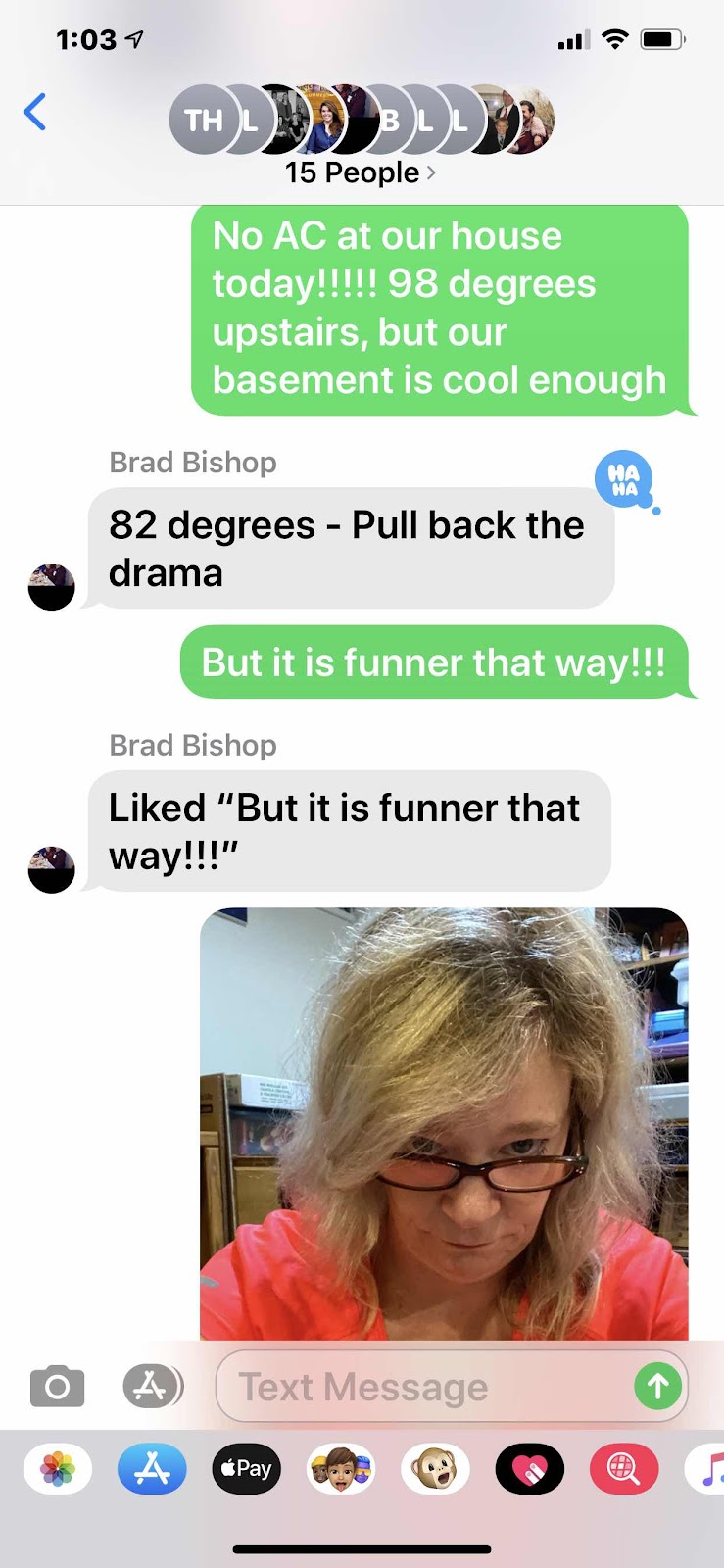Open the Animoji monkey app
This screenshot has width=724, height=1568.
pos(435,1469)
